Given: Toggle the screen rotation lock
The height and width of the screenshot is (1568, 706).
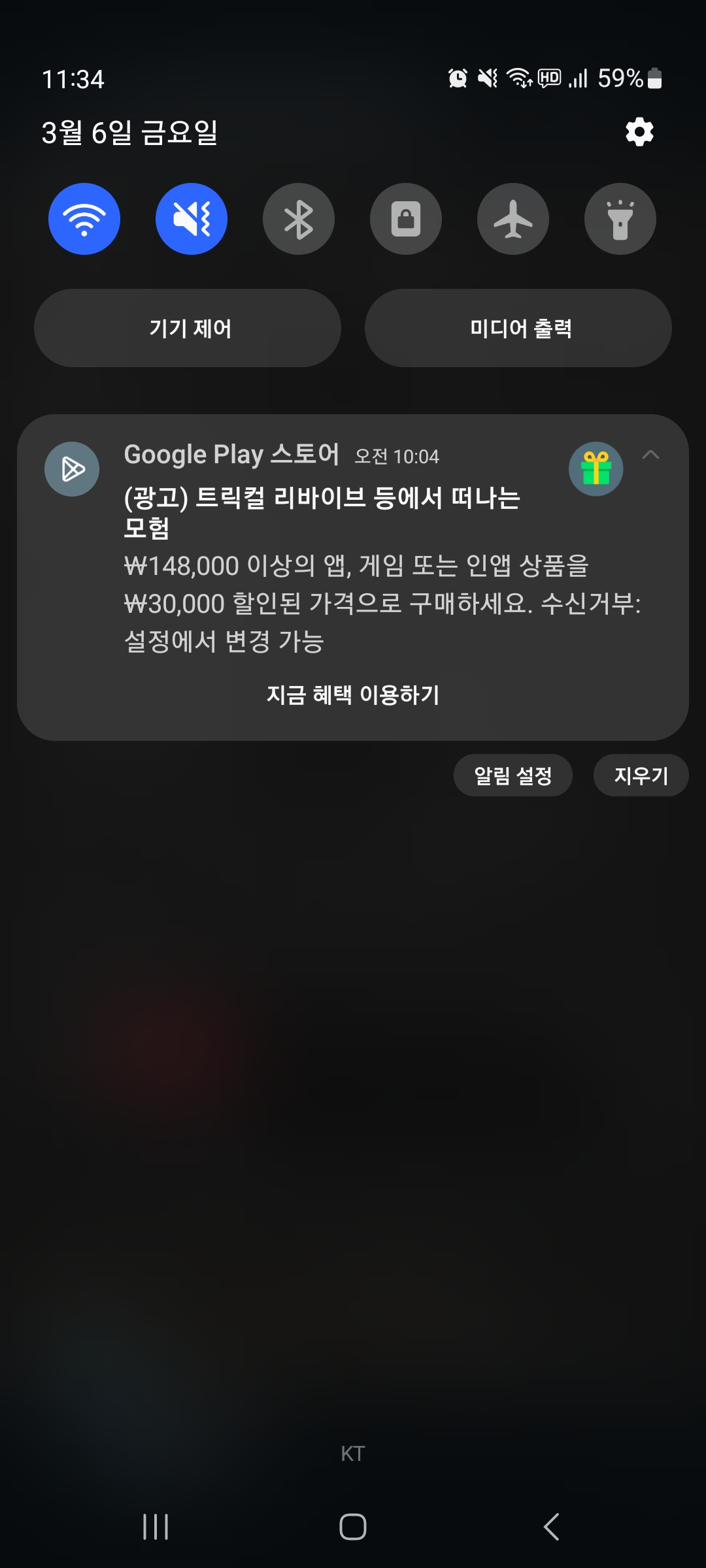Looking at the screenshot, I should point(406,219).
